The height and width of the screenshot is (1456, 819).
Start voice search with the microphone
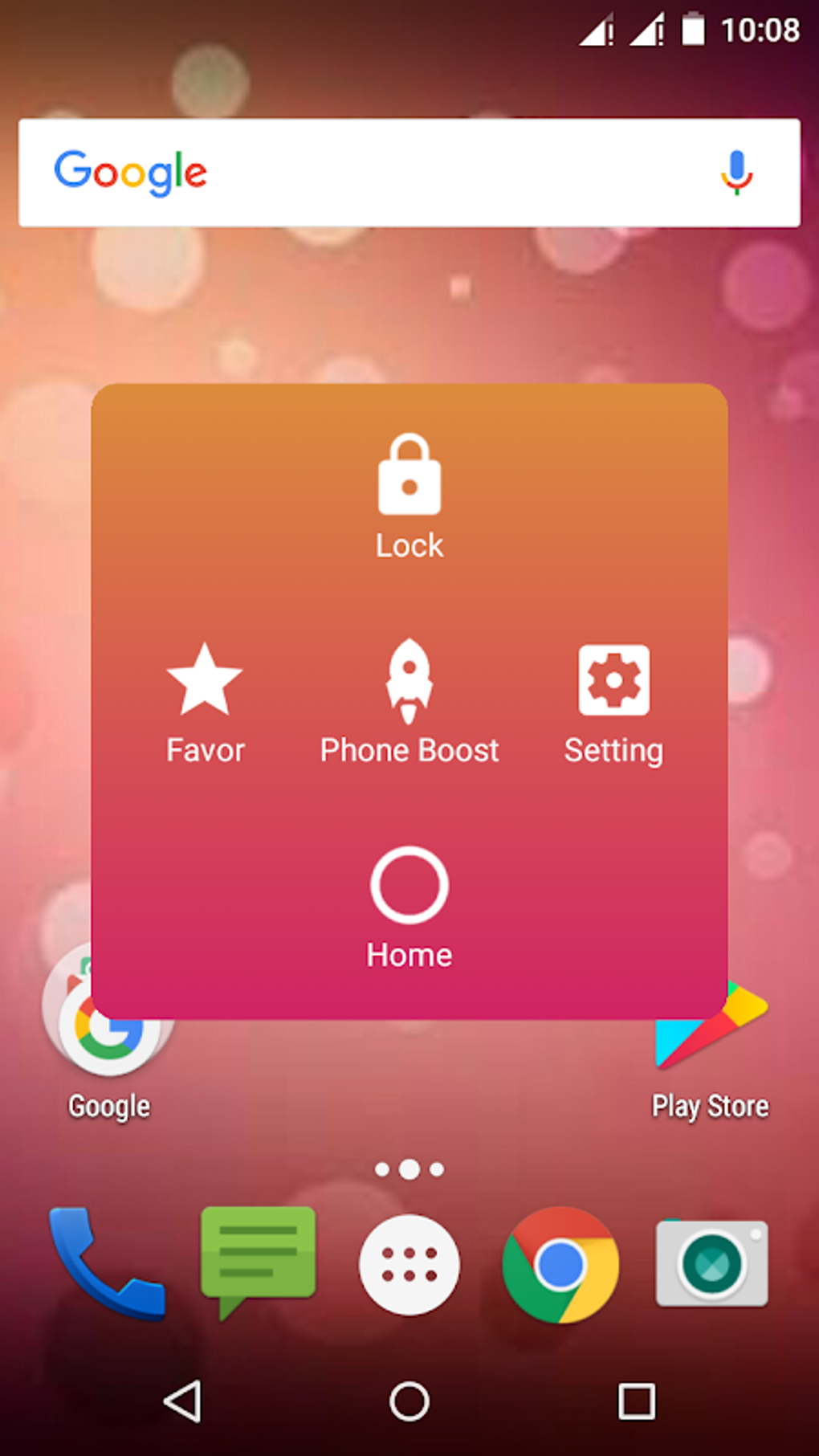point(736,173)
